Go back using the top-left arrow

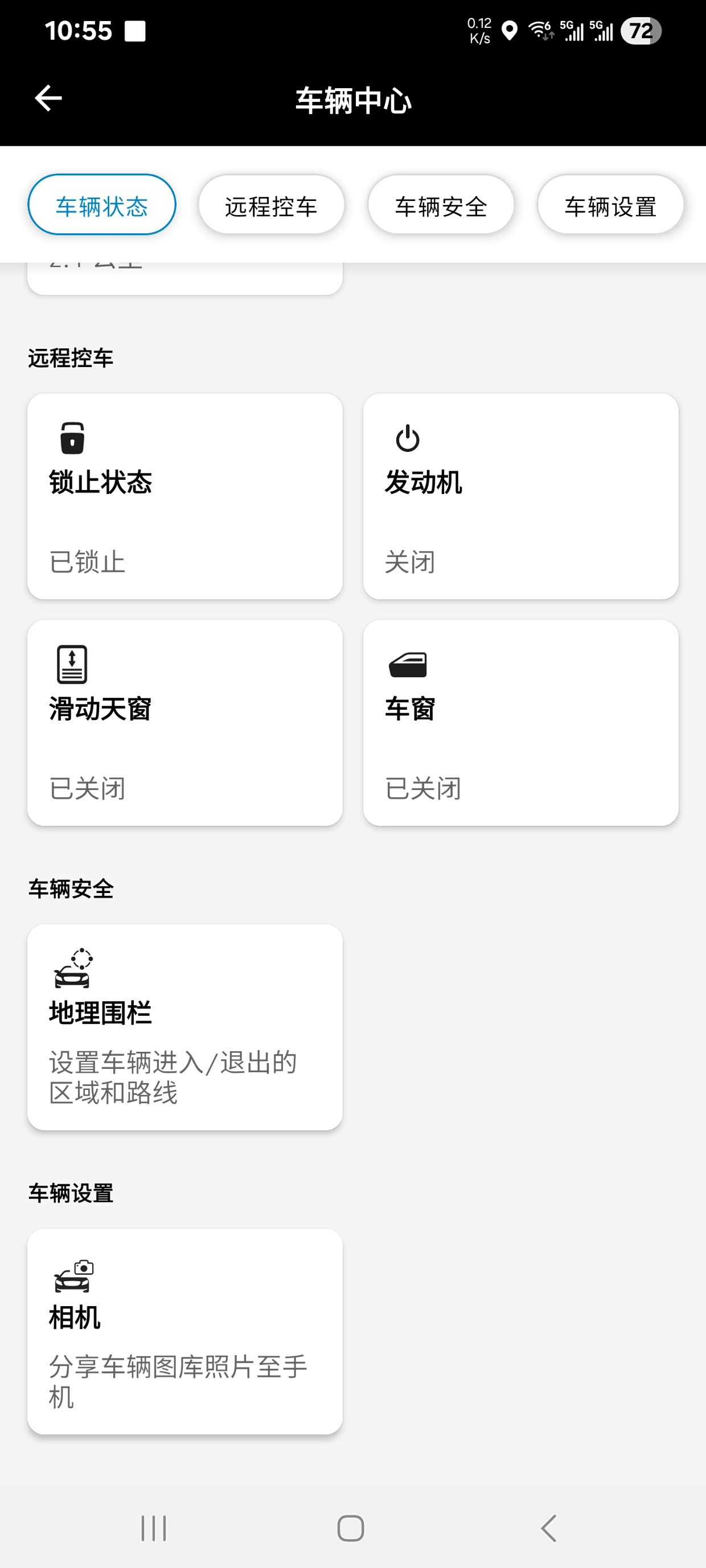(x=49, y=98)
